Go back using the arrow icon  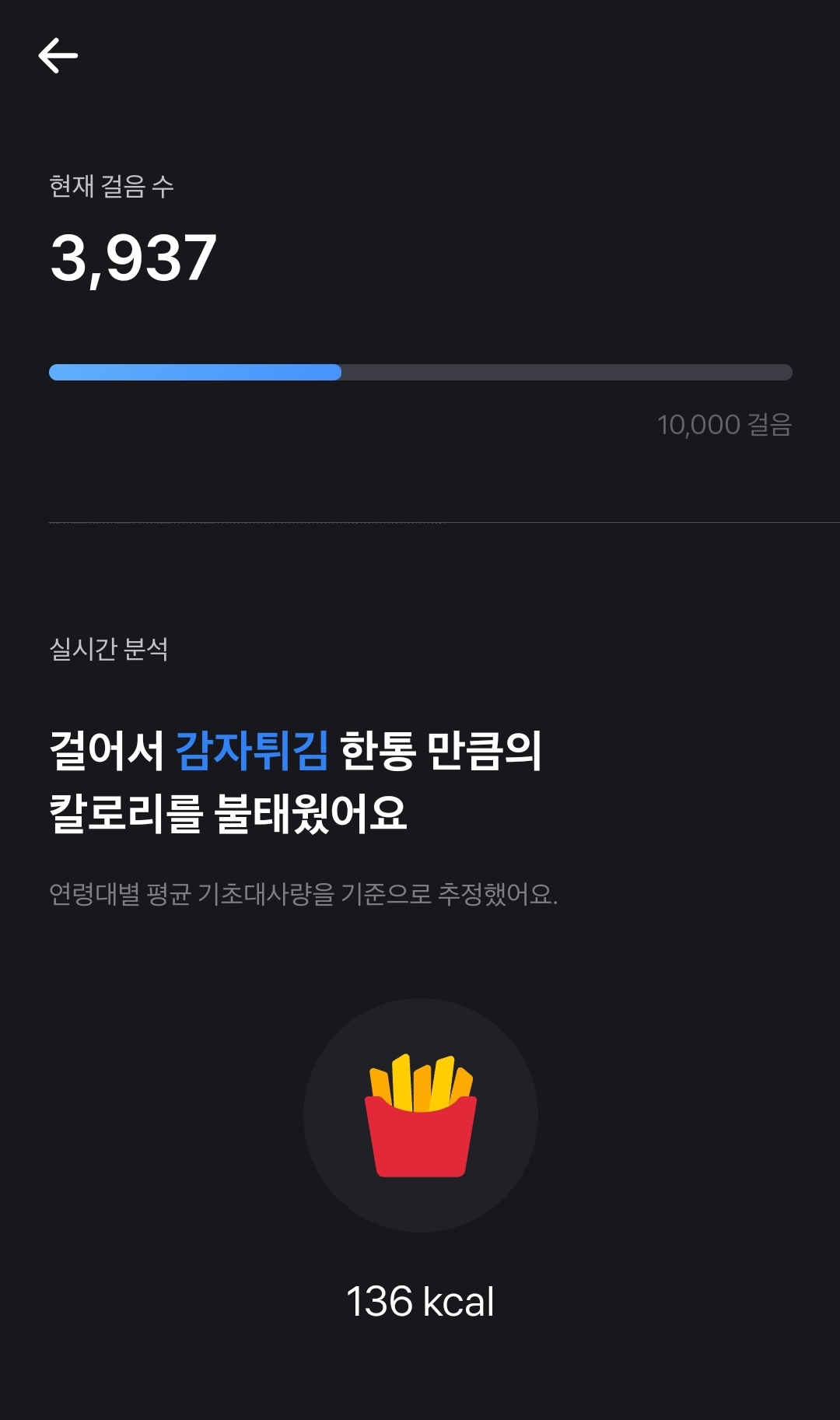pos(58,56)
